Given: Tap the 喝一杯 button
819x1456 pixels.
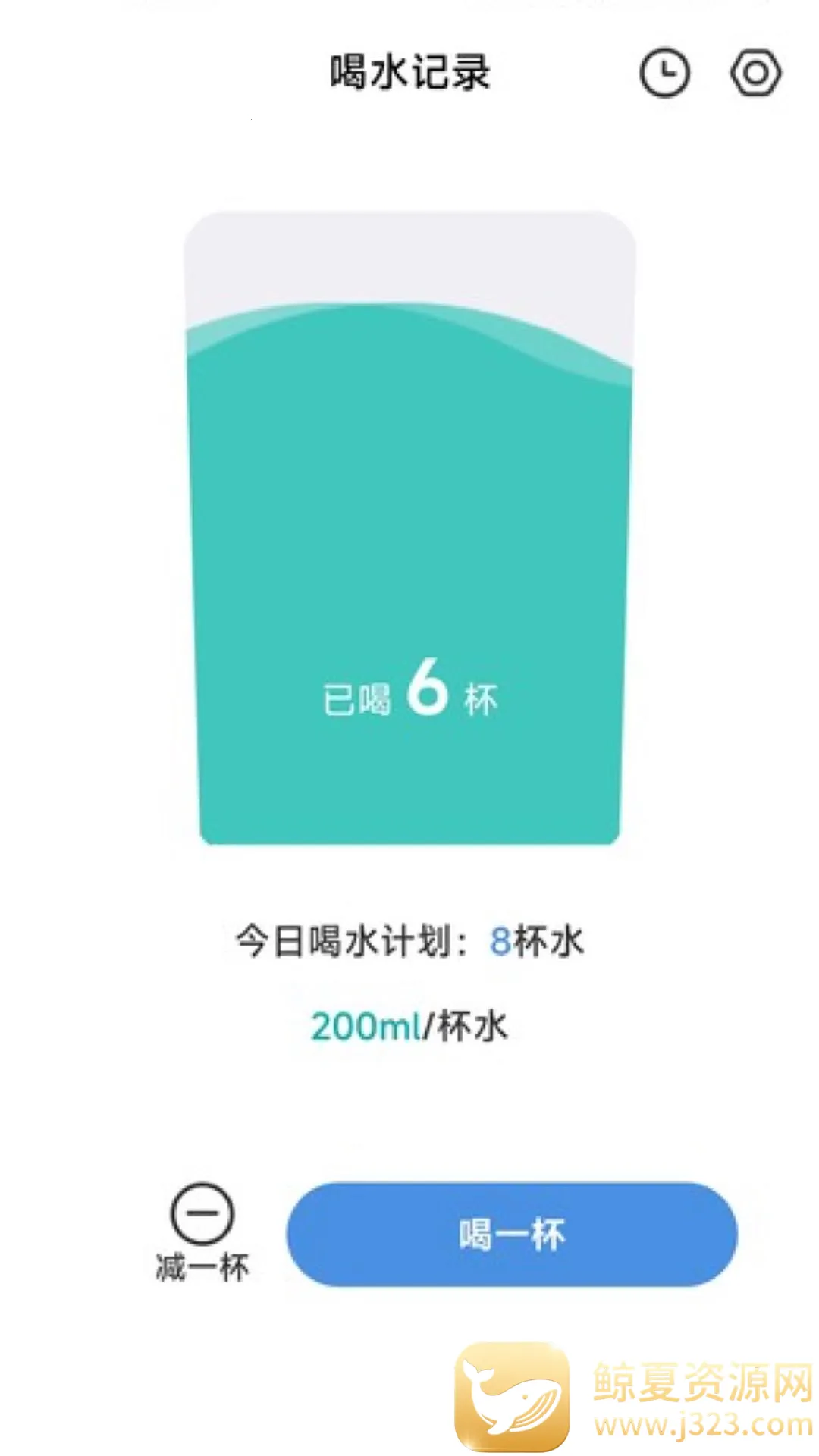Looking at the screenshot, I should pos(511,1235).
